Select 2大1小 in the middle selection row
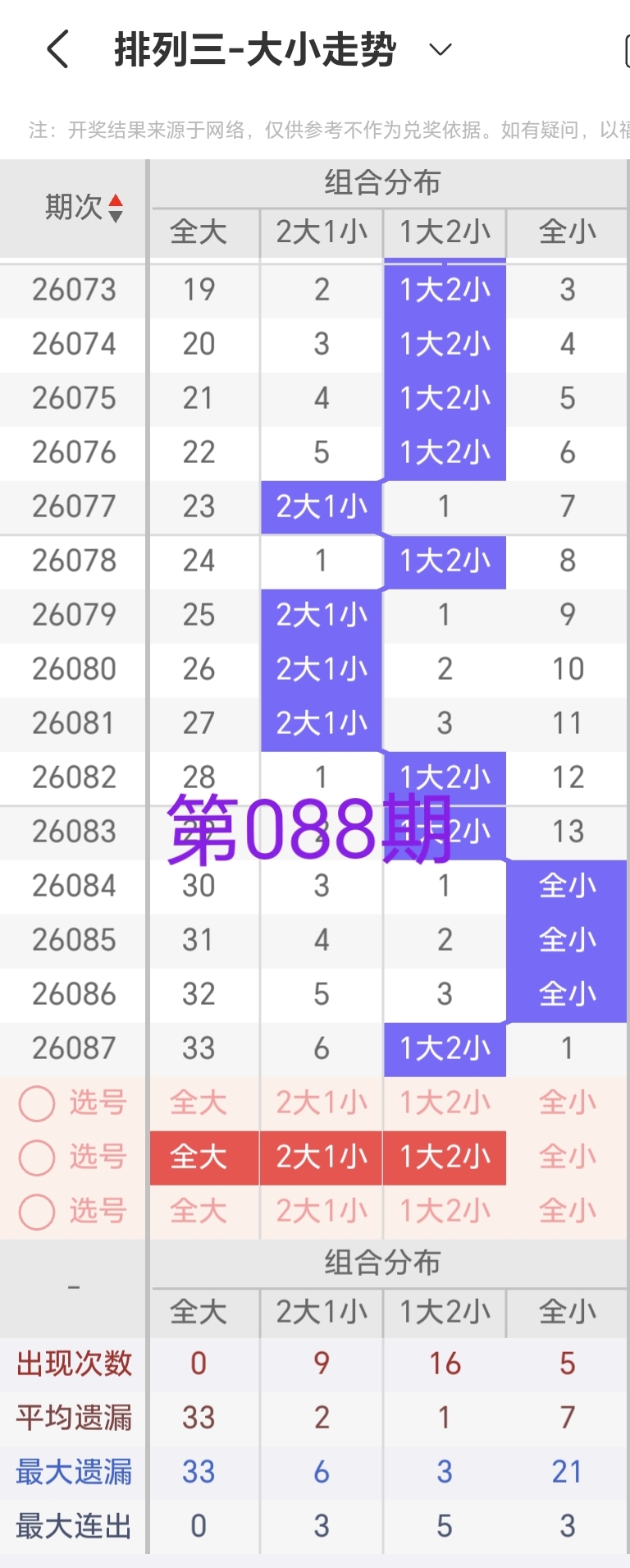Screen dimensions: 630x1568 click(321, 1158)
